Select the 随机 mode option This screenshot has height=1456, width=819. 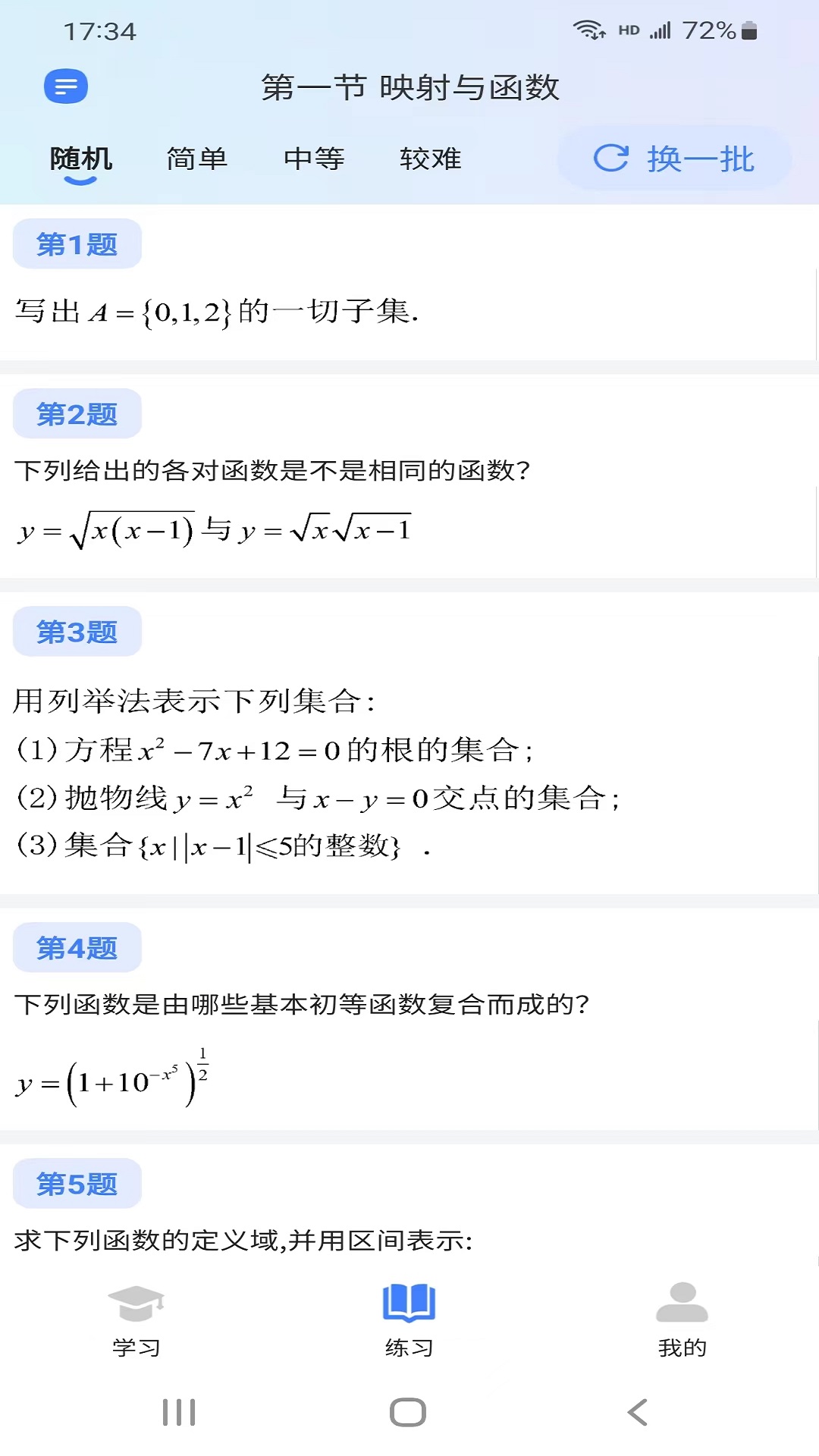(80, 158)
